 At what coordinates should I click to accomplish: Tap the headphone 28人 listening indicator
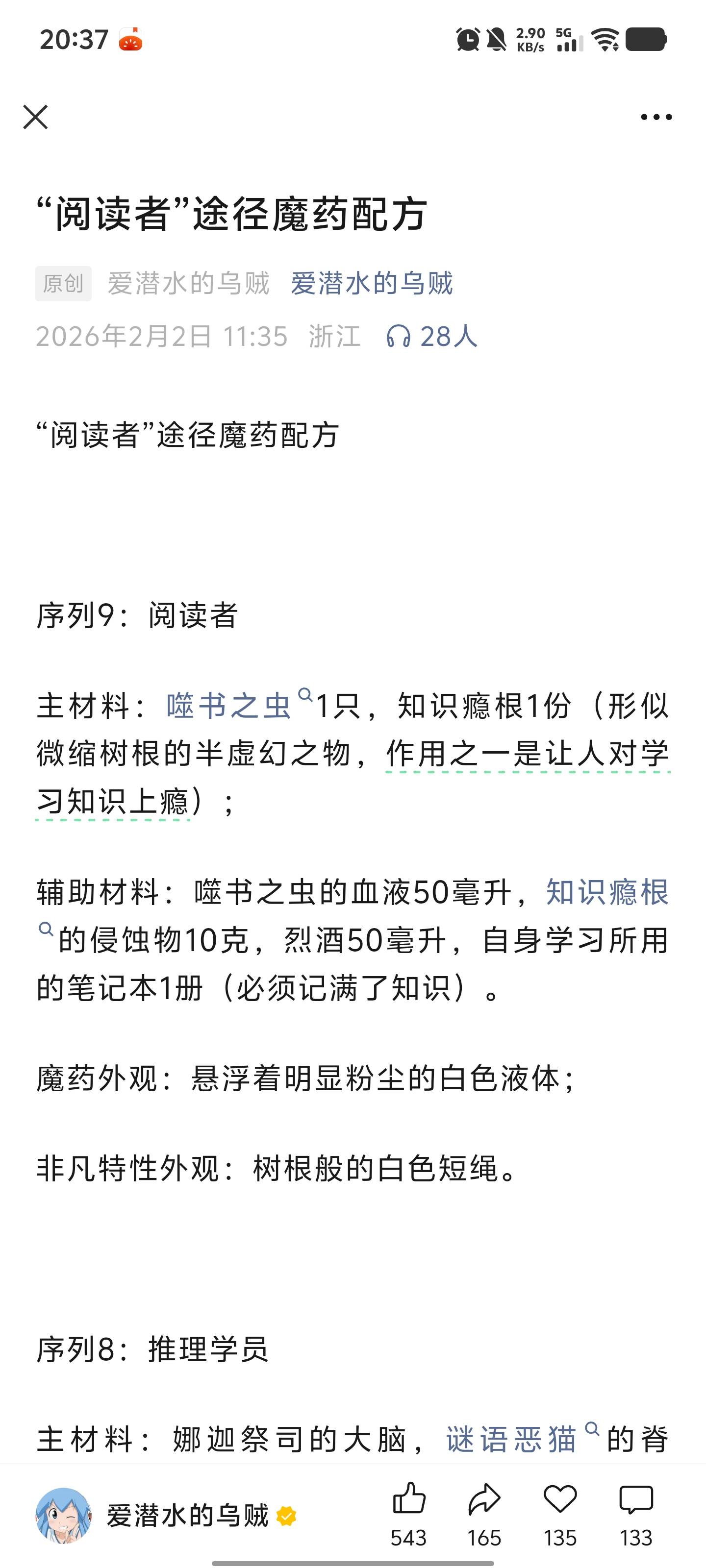point(431,336)
